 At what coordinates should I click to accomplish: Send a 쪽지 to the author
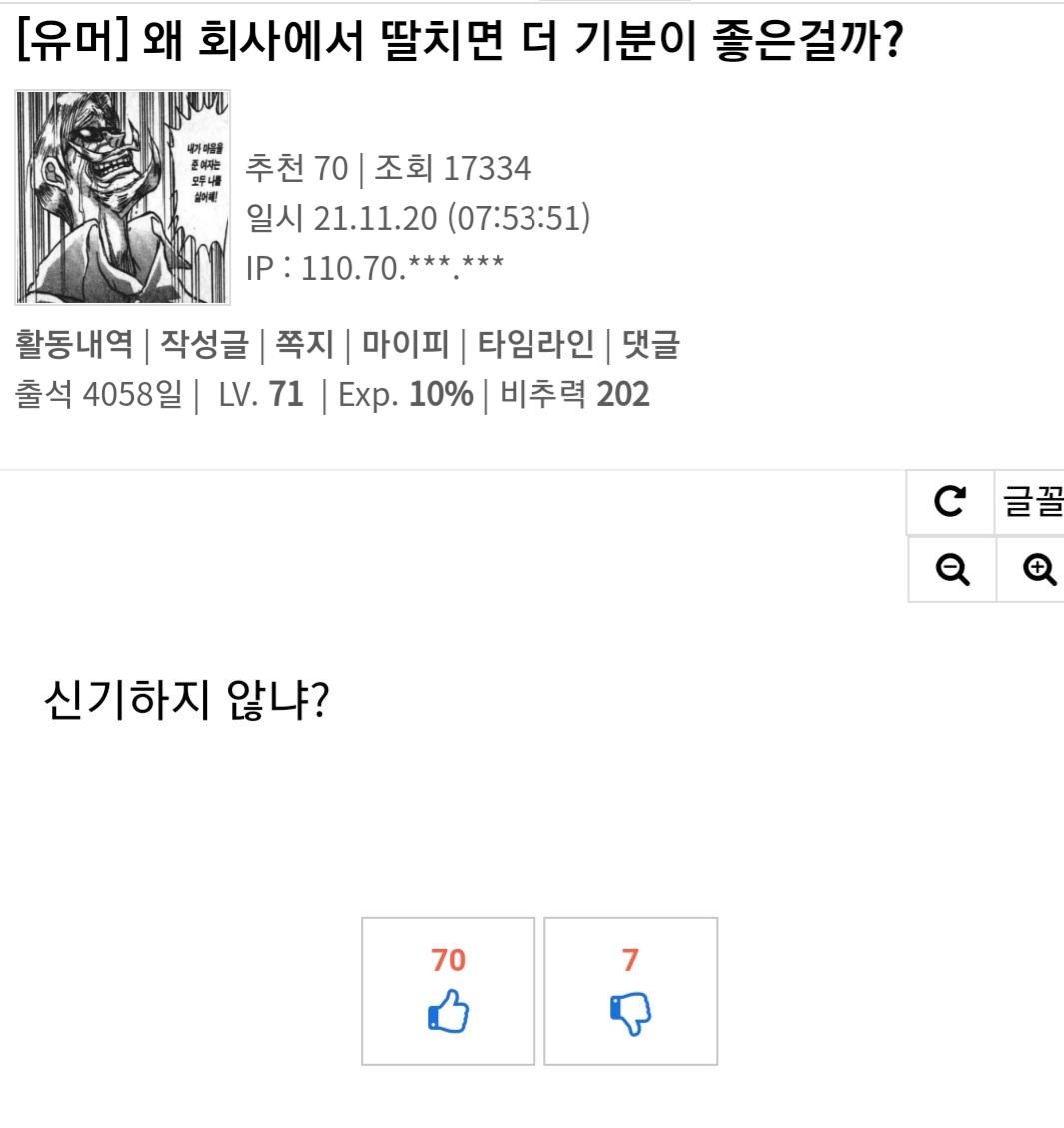pos(304,345)
